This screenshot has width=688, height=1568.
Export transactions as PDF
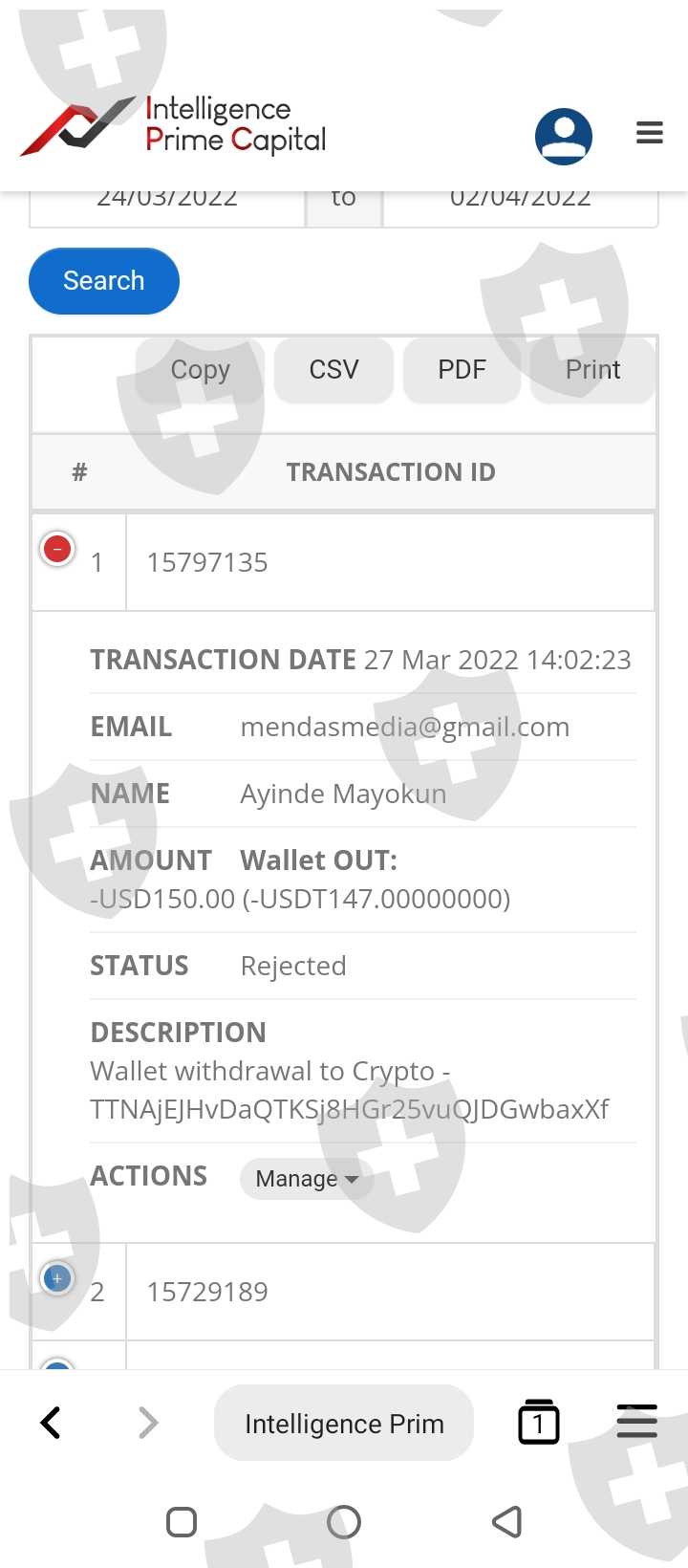tap(462, 370)
